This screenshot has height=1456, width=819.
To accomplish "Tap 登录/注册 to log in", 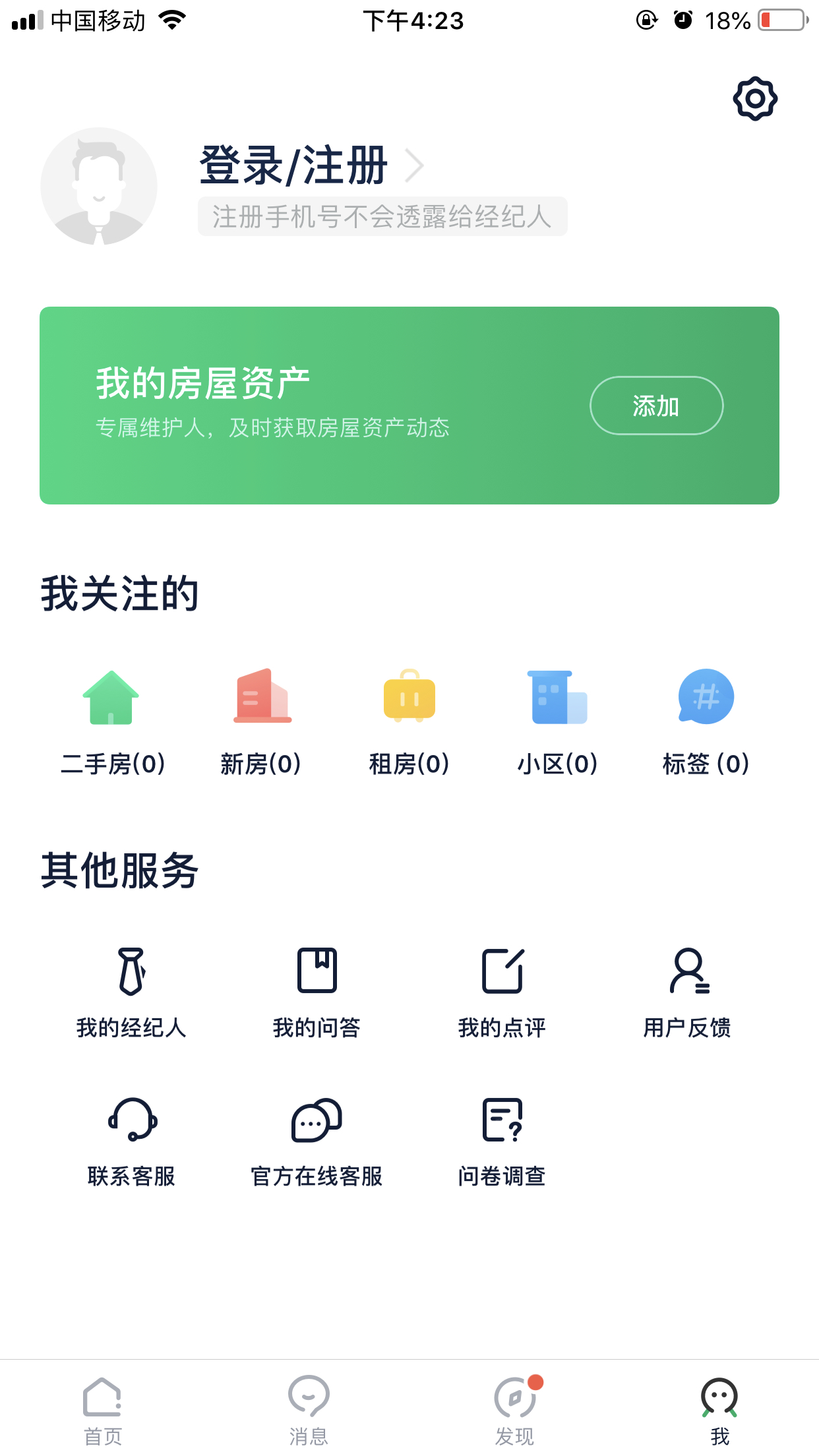I will pos(293,165).
